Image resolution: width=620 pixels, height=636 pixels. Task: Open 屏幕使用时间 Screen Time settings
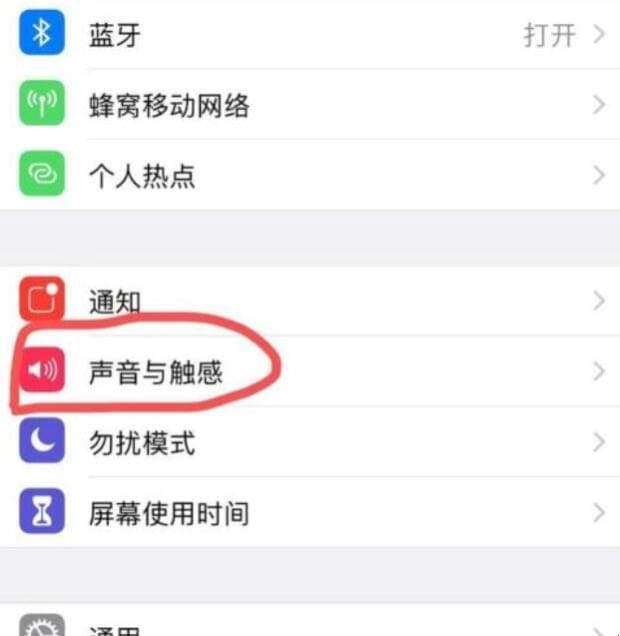click(x=310, y=513)
